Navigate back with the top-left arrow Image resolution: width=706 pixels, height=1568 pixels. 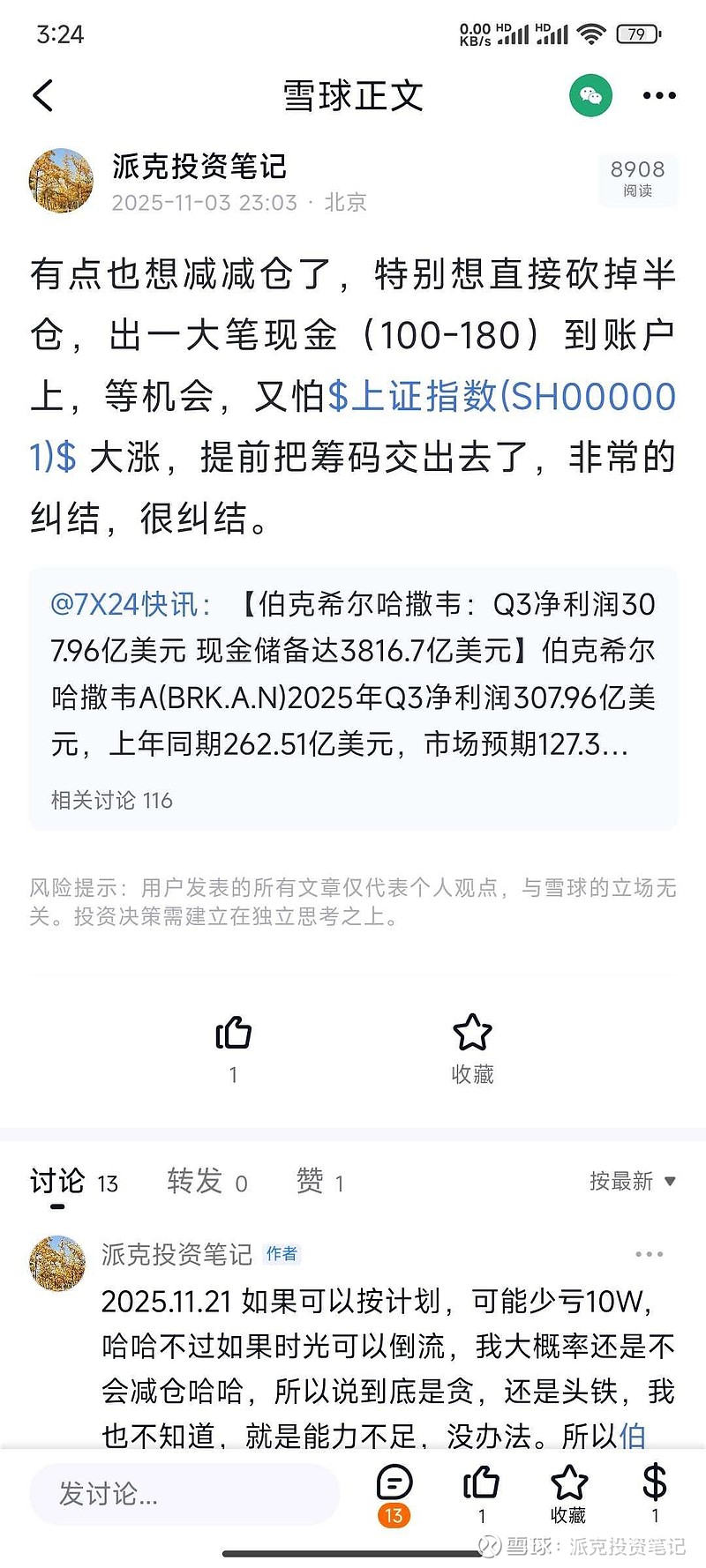tap(43, 95)
